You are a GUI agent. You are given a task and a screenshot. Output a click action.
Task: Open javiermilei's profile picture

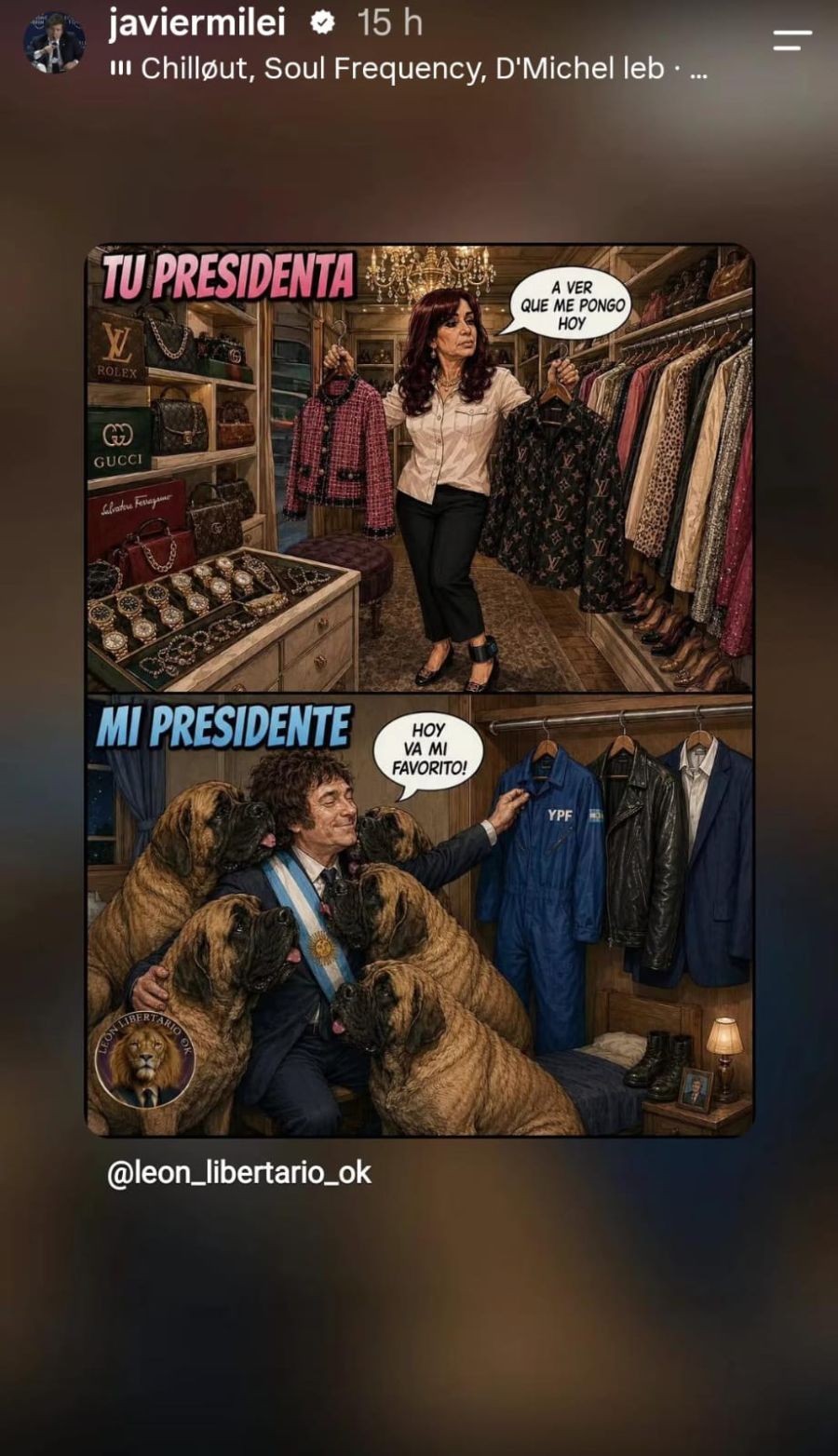pos(54,43)
